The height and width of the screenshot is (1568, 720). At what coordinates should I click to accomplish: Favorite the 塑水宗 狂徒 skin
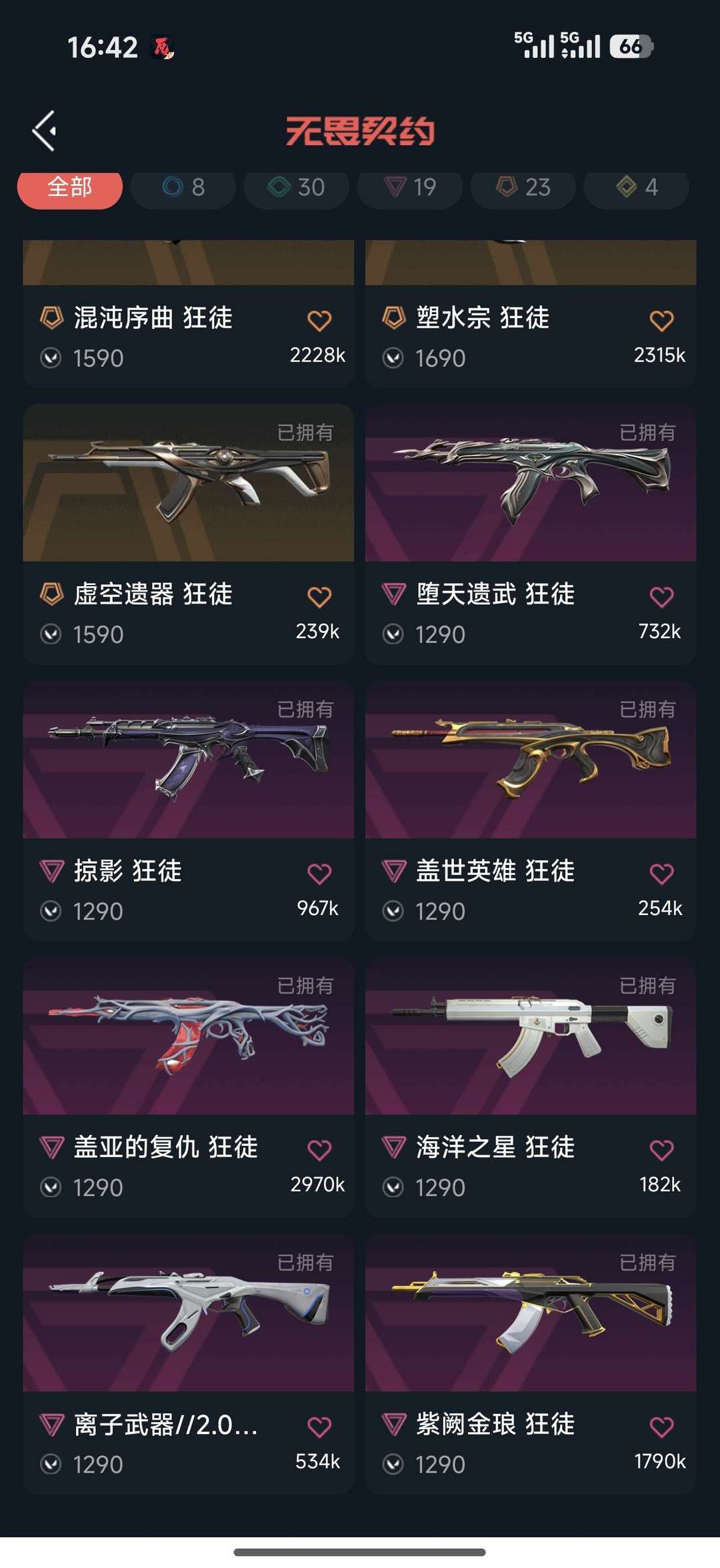tap(661, 321)
